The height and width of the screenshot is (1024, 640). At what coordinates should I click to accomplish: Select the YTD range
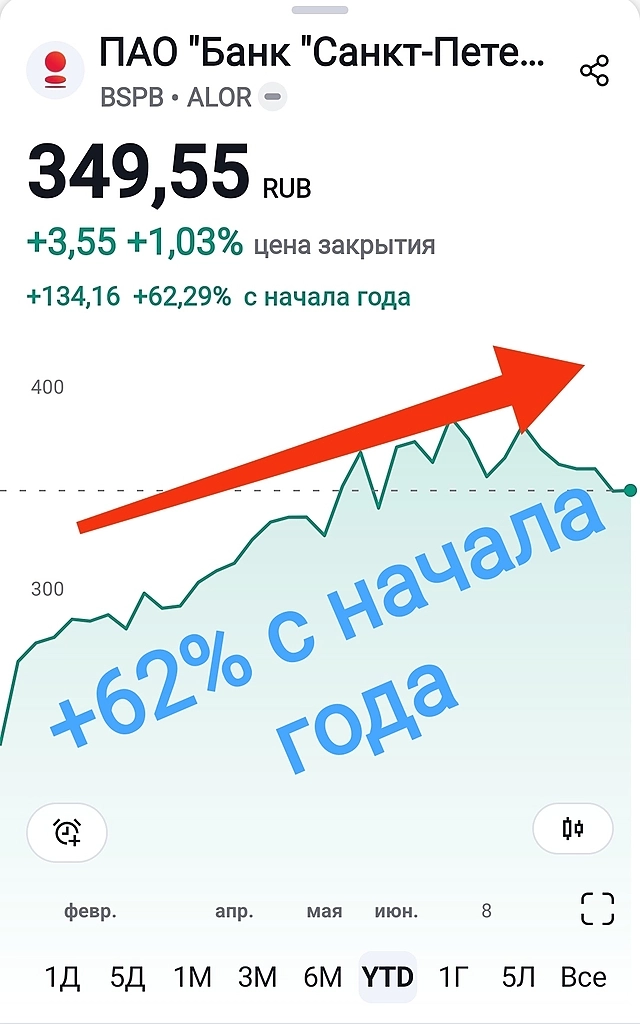click(388, 977)
